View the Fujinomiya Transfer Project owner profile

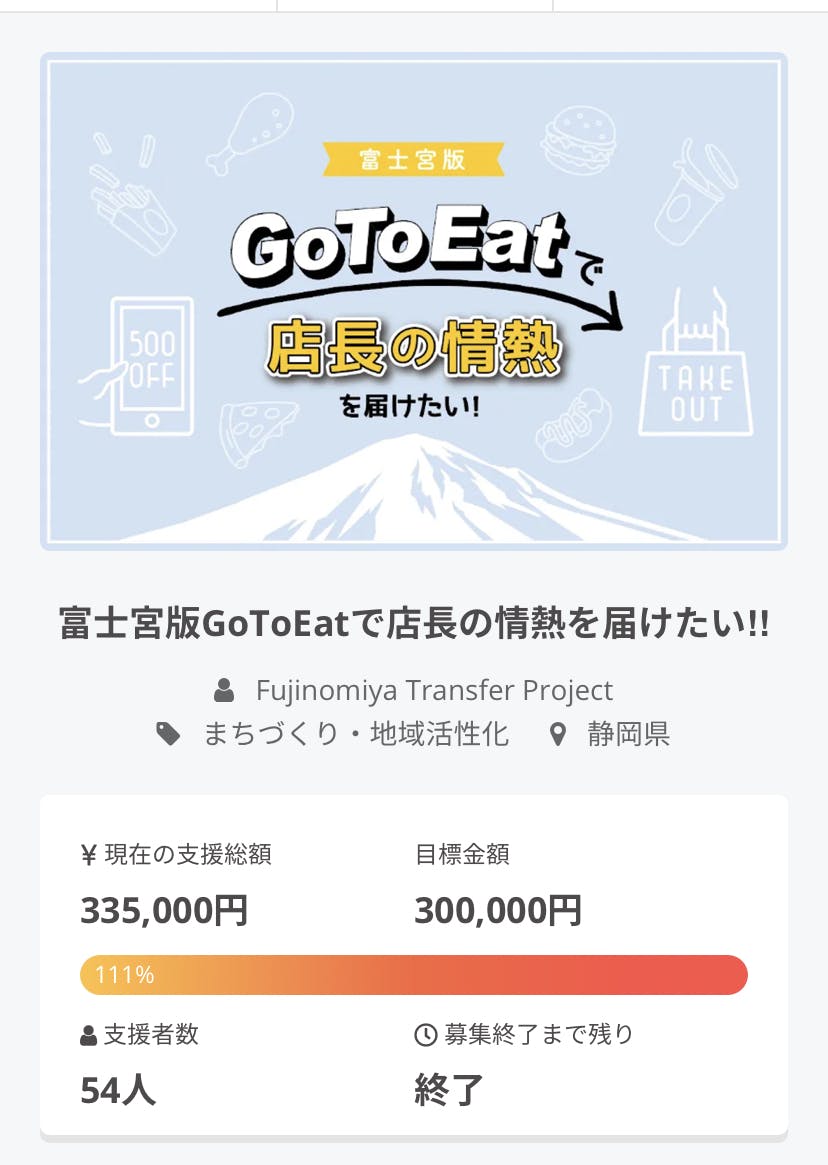click(x=434, y=690)
